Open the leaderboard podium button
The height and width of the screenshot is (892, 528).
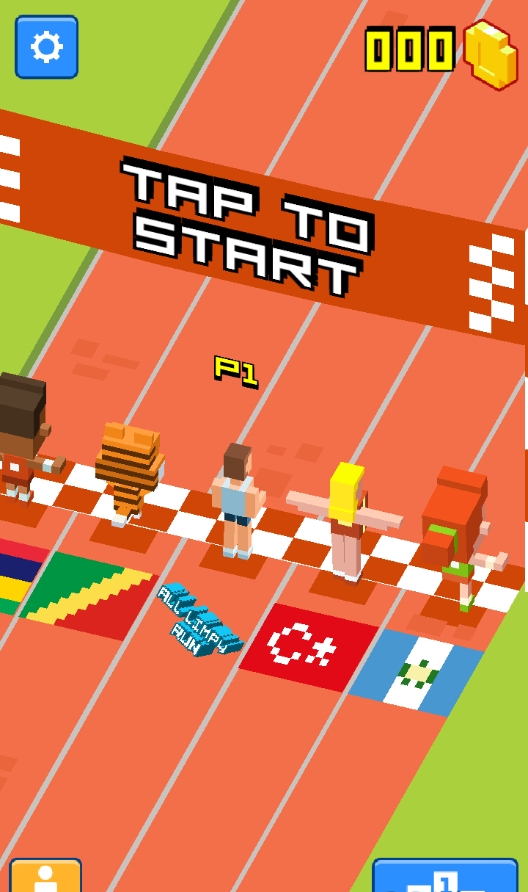(x=446, y=875)
